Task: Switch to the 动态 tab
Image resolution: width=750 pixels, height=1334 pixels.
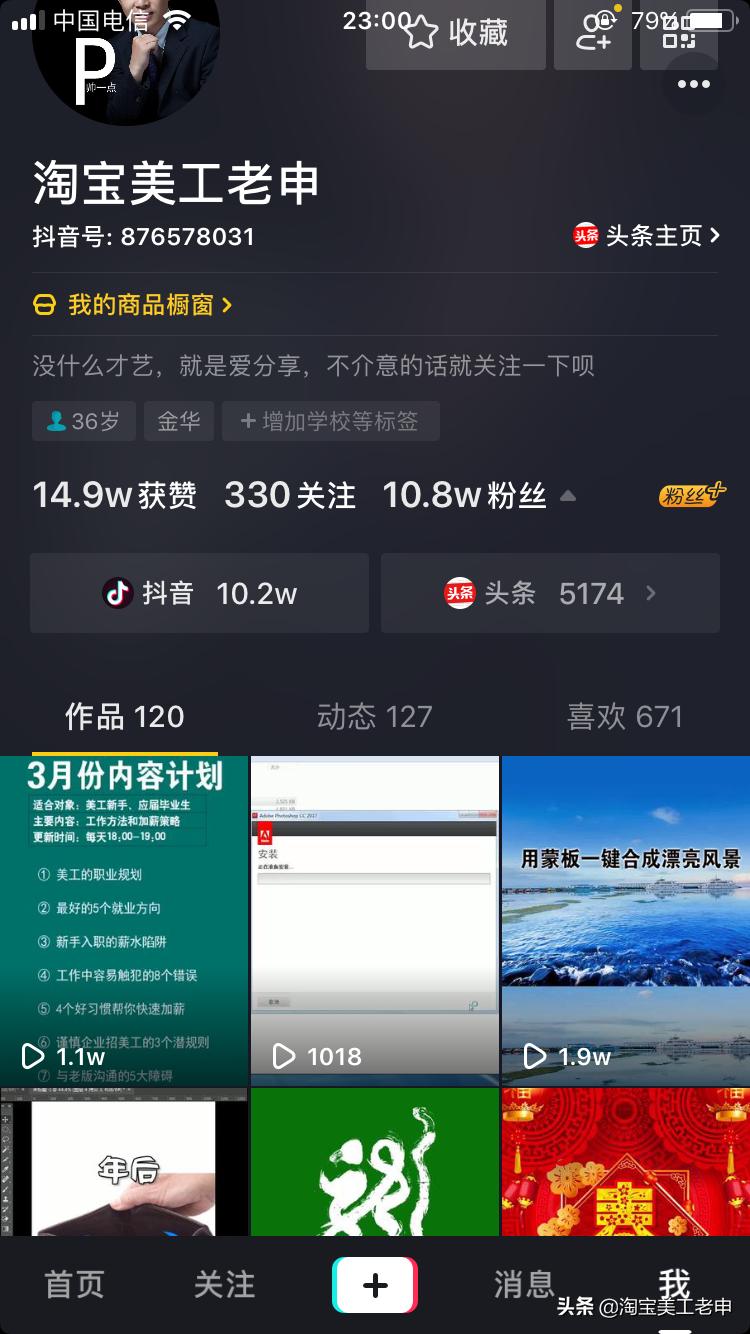Action: click(x=375, y=716)
